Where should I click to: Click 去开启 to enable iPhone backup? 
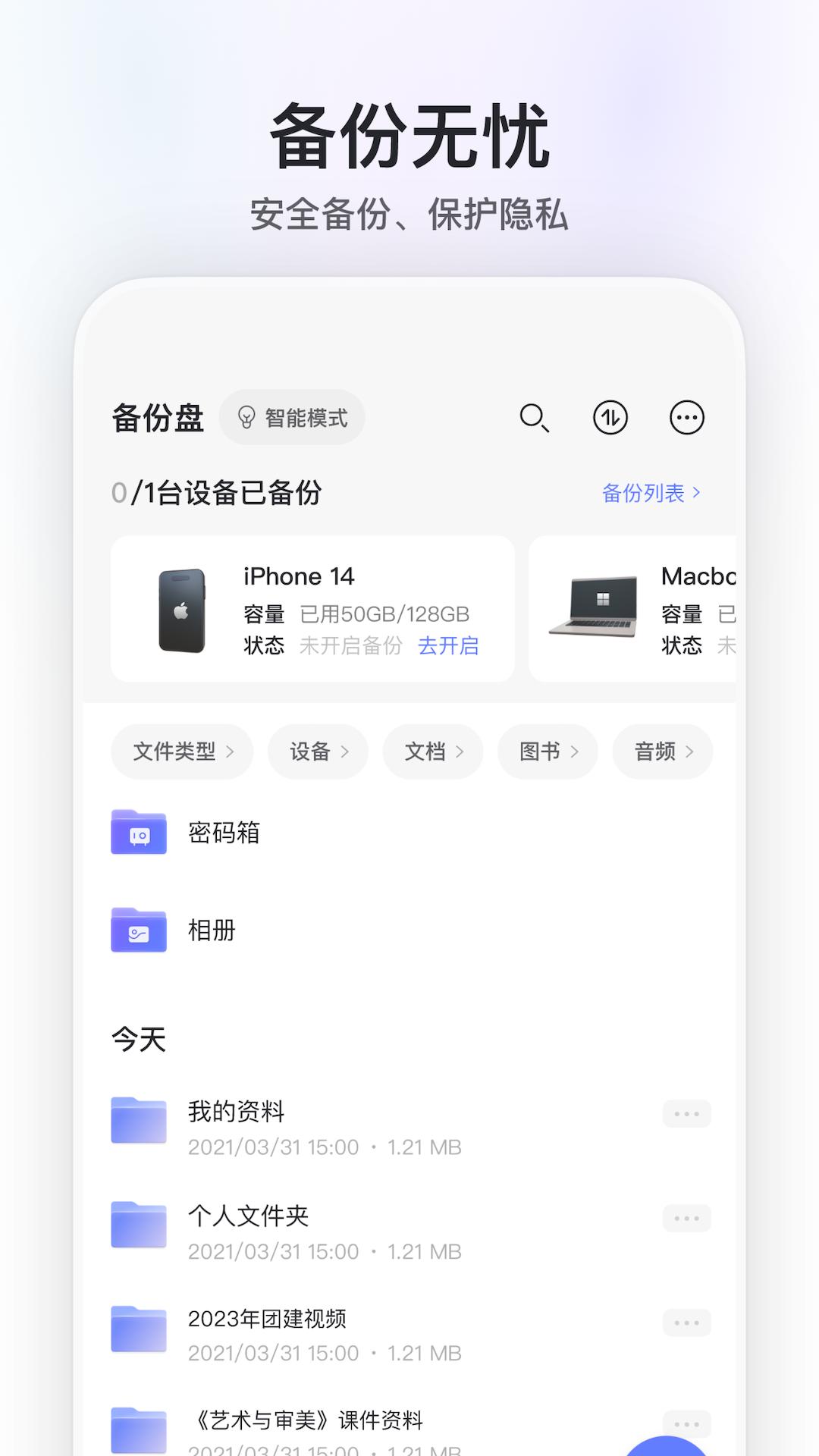(x=448, y=645)
